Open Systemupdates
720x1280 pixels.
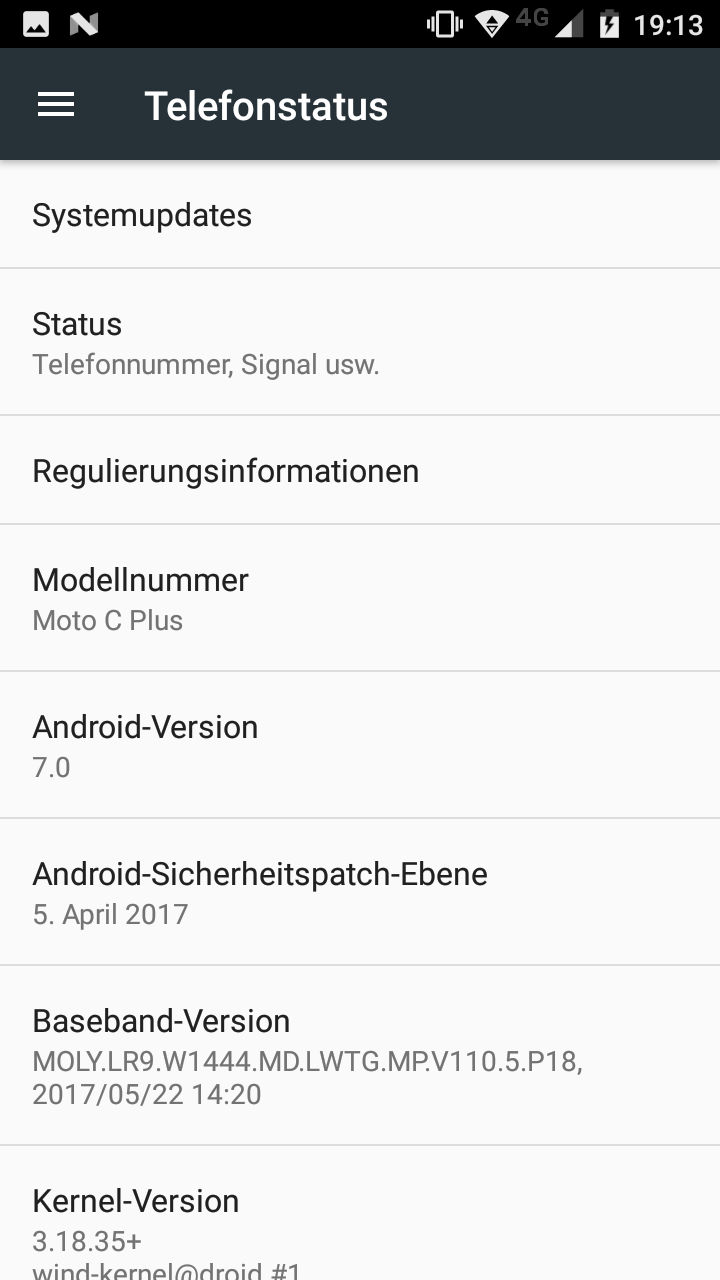360,215
